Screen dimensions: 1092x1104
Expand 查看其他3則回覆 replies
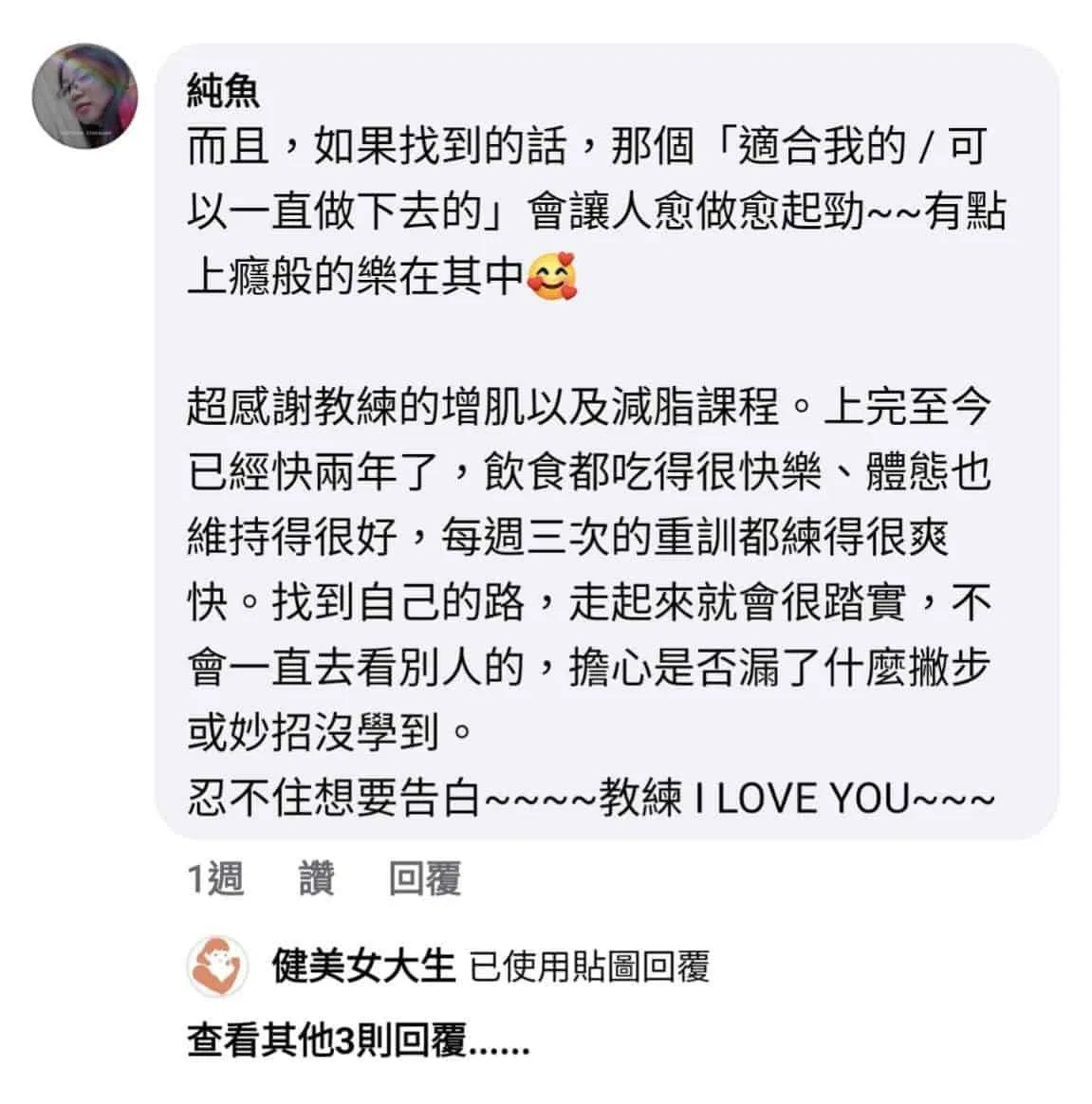(358, 1041)
